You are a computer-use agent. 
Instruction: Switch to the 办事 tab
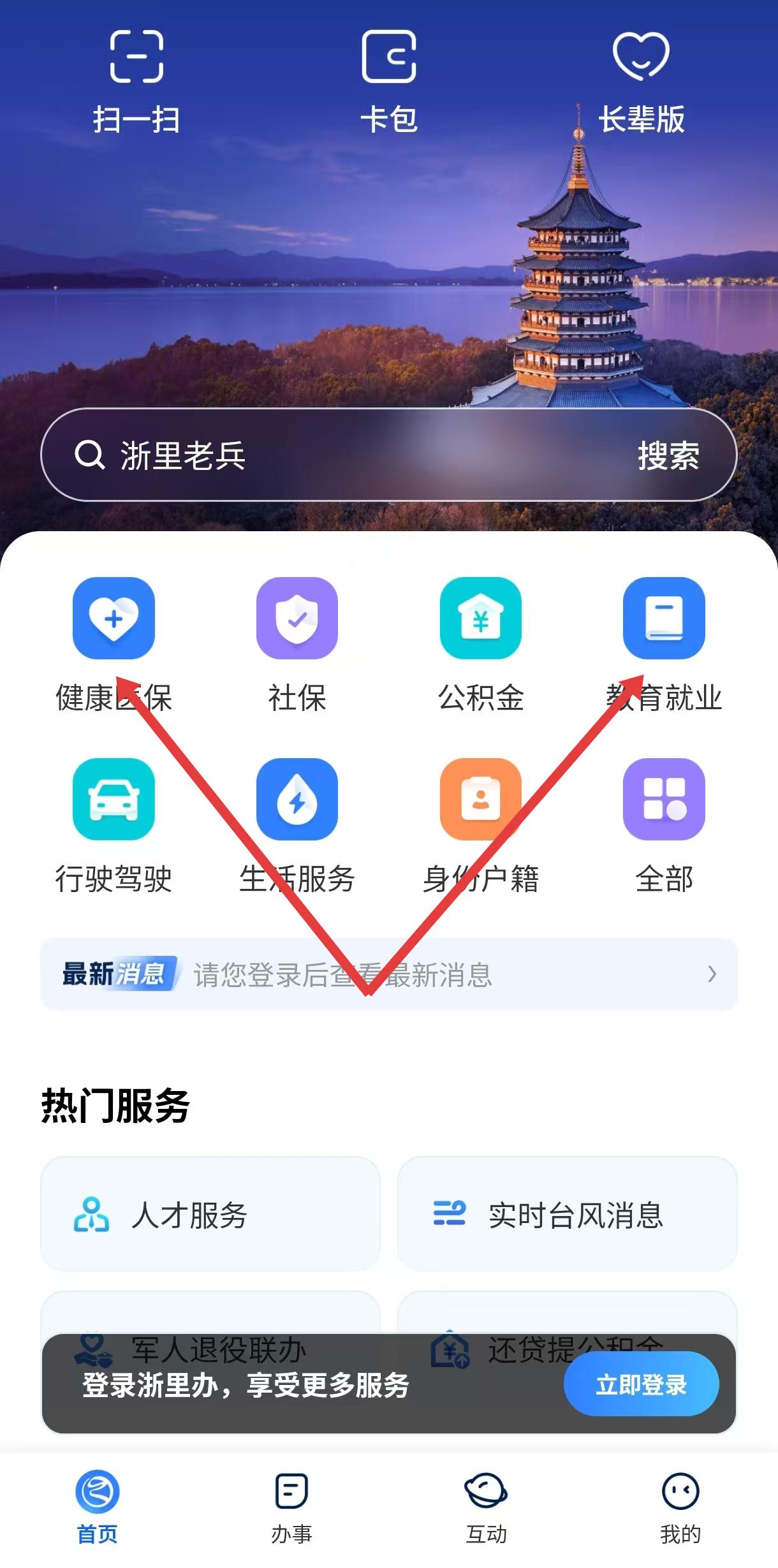coord(291,1507)
